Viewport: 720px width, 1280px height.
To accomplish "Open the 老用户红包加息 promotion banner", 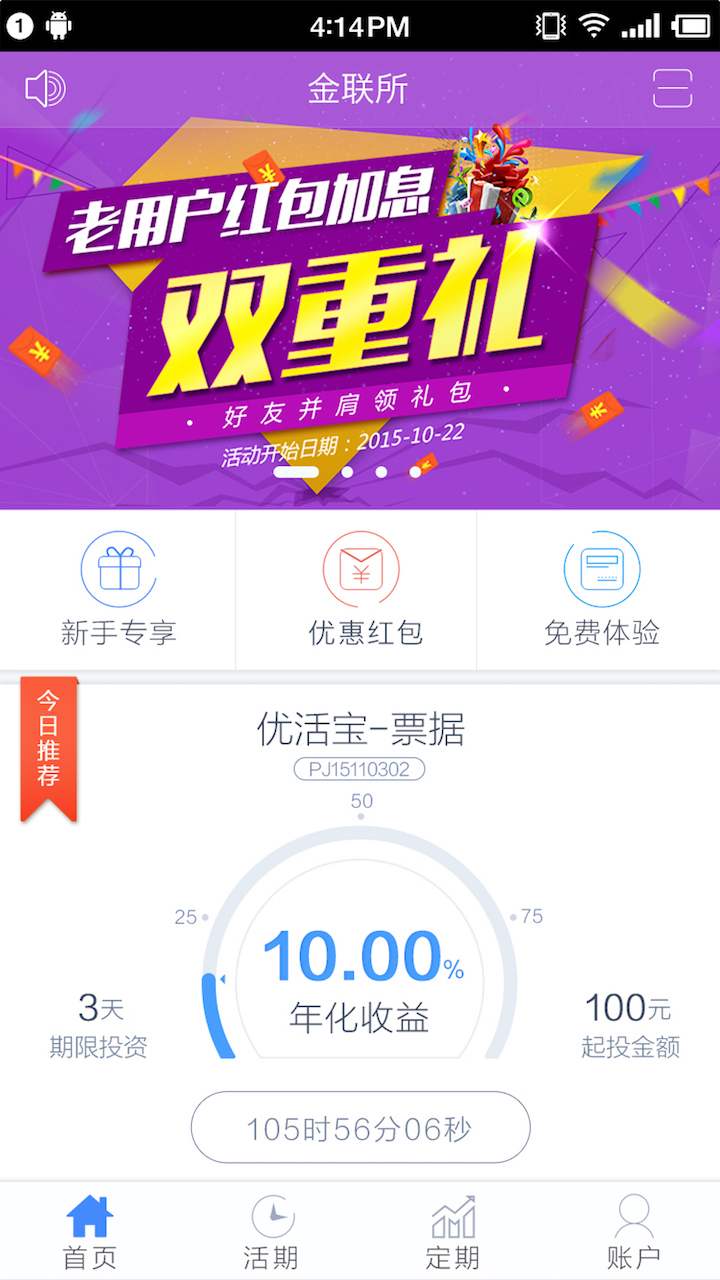I will coord(360,300).
